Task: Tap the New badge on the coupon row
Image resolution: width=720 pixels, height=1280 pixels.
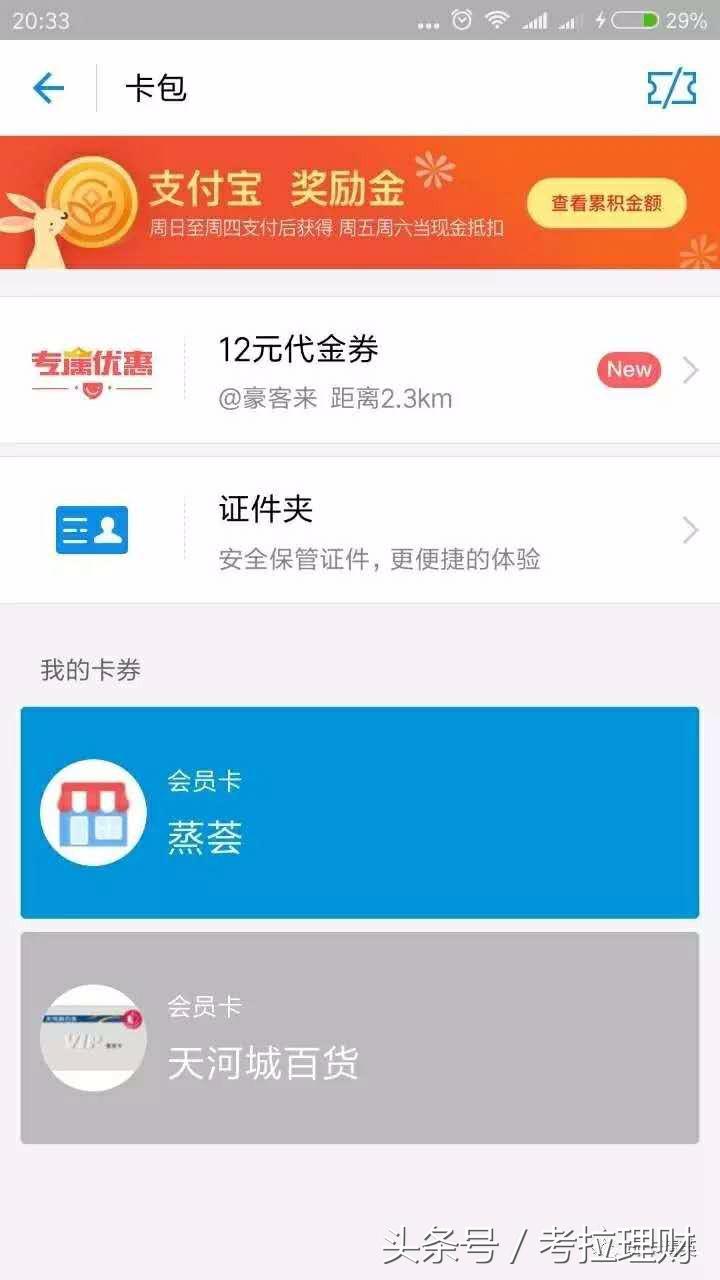Action: (x=627, y=370)
